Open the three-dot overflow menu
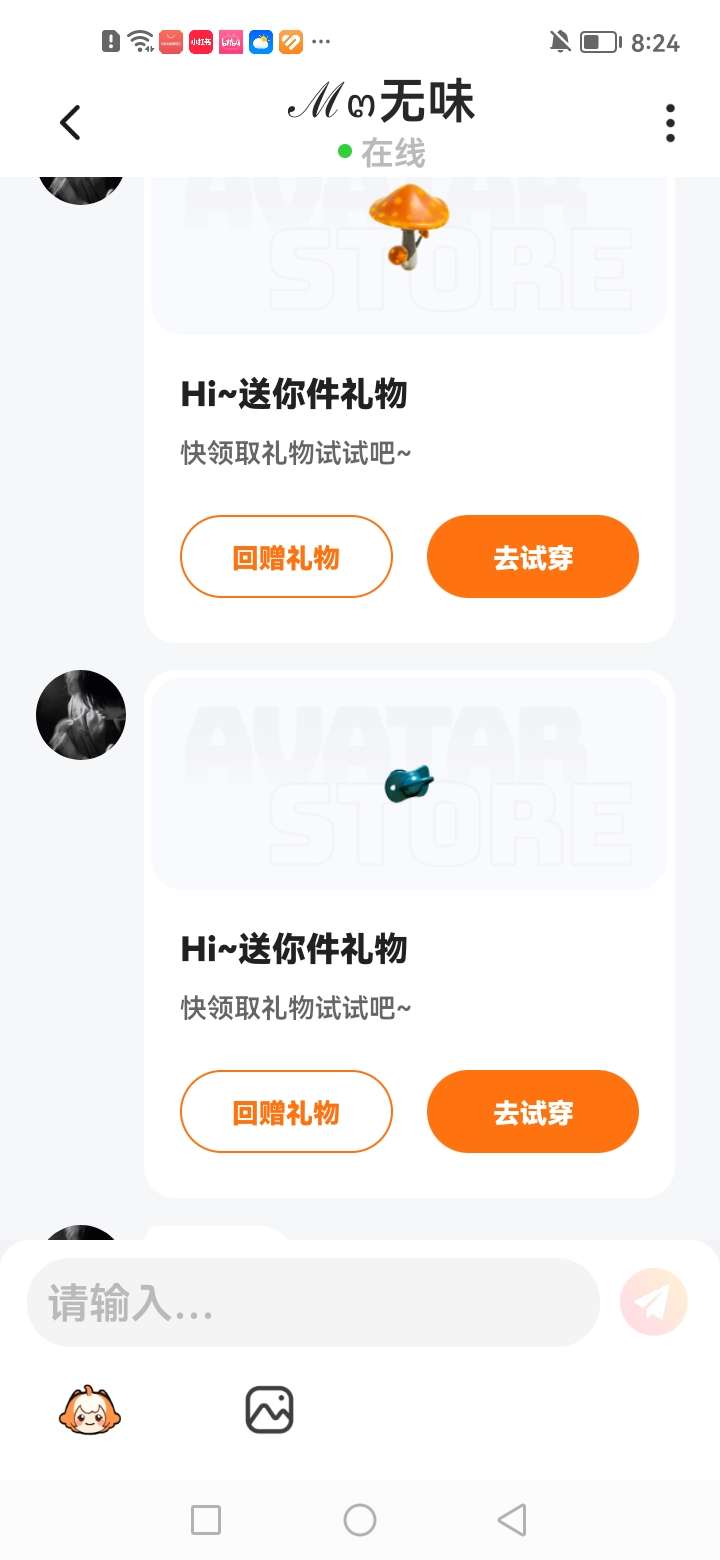 click(670, 123)
